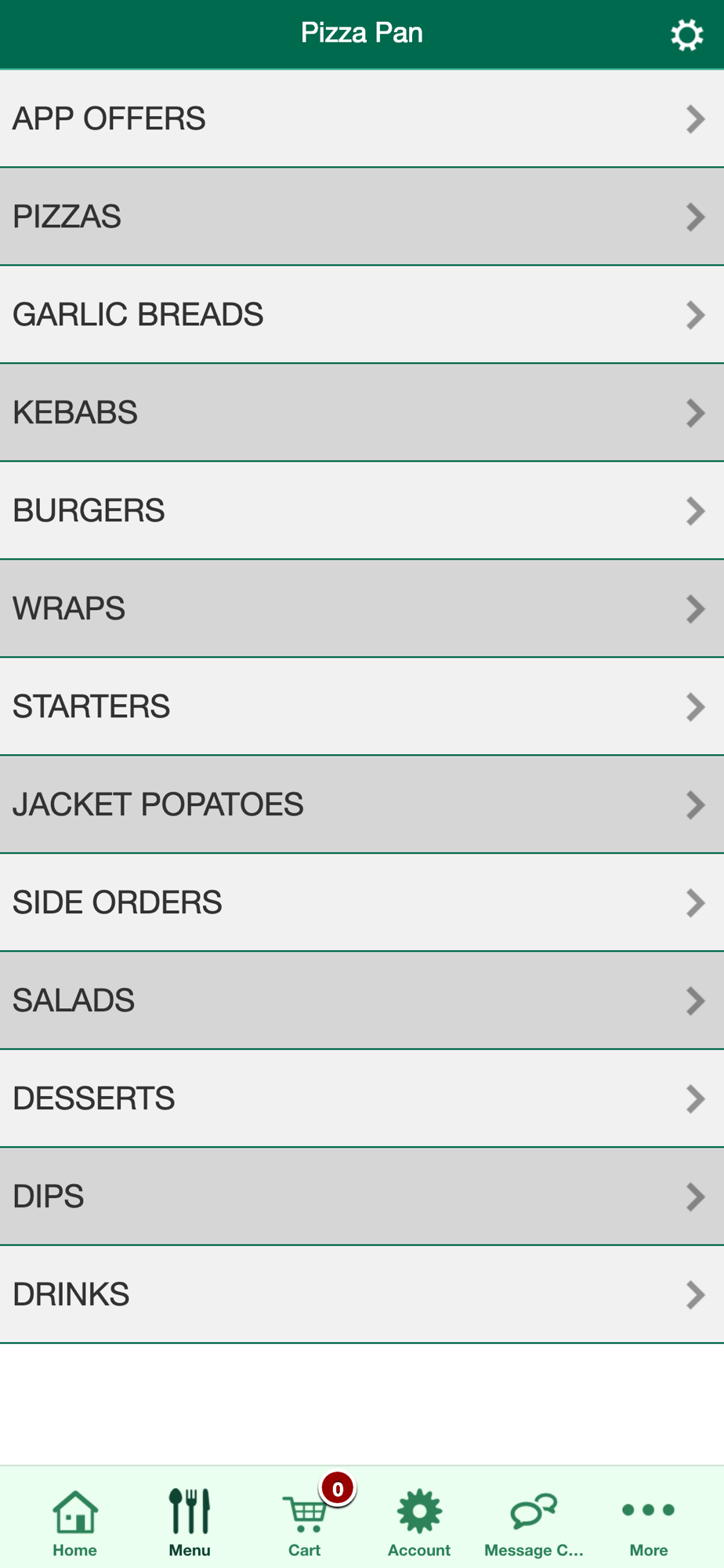Open the APP OFFERS category
This screenshot has width=724, height=1568.
pos(362,119)
